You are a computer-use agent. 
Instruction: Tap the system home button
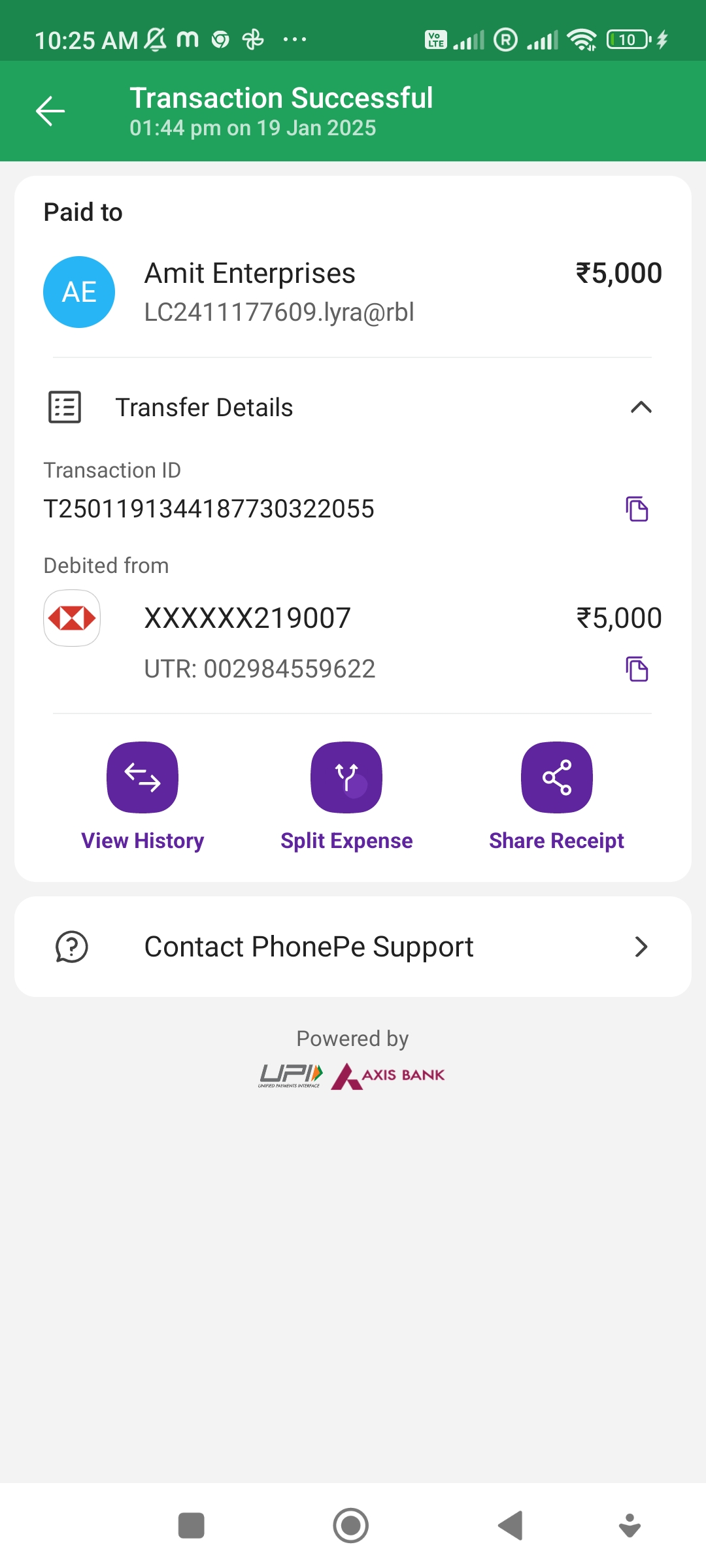click(x=351, y=1526)
